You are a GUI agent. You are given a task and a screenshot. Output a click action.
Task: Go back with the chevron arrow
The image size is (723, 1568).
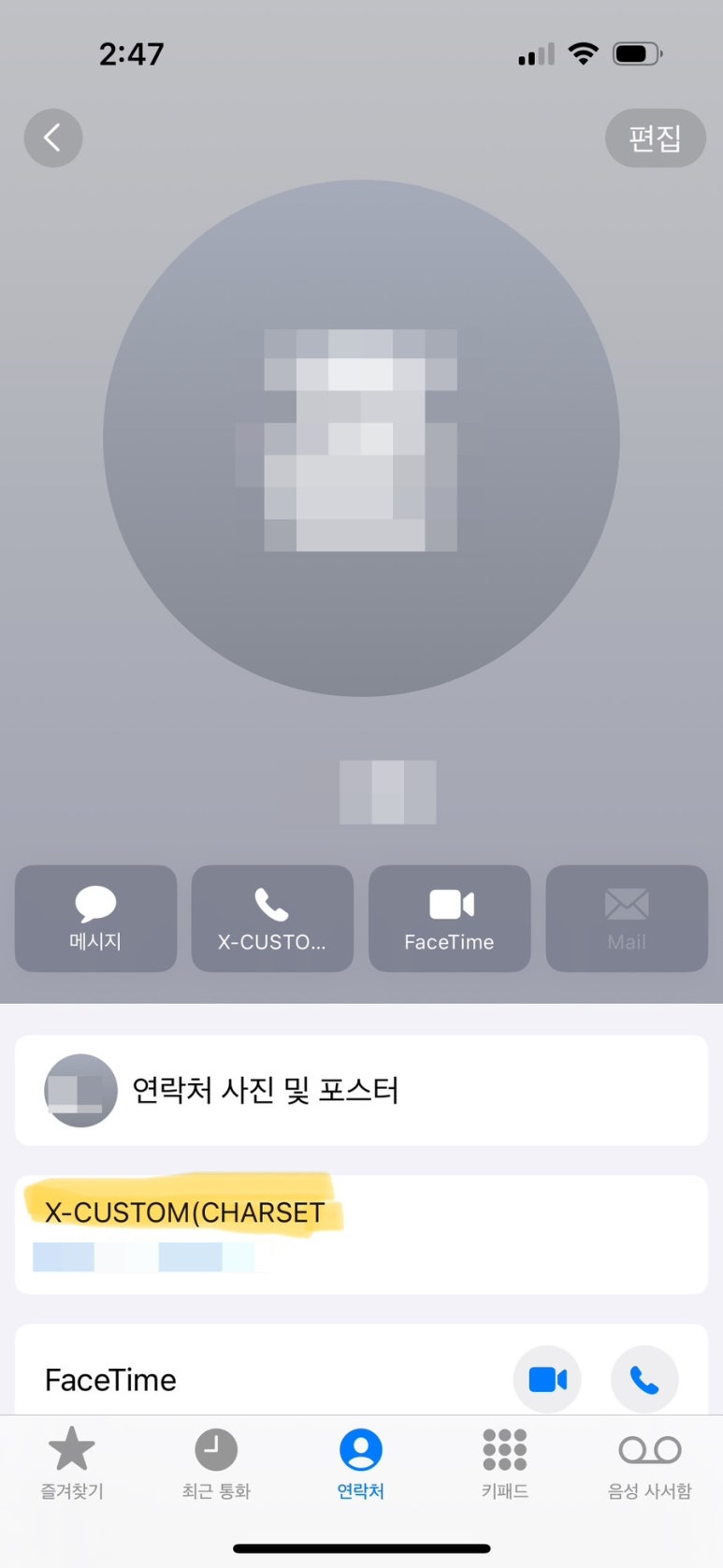point(52,138)
